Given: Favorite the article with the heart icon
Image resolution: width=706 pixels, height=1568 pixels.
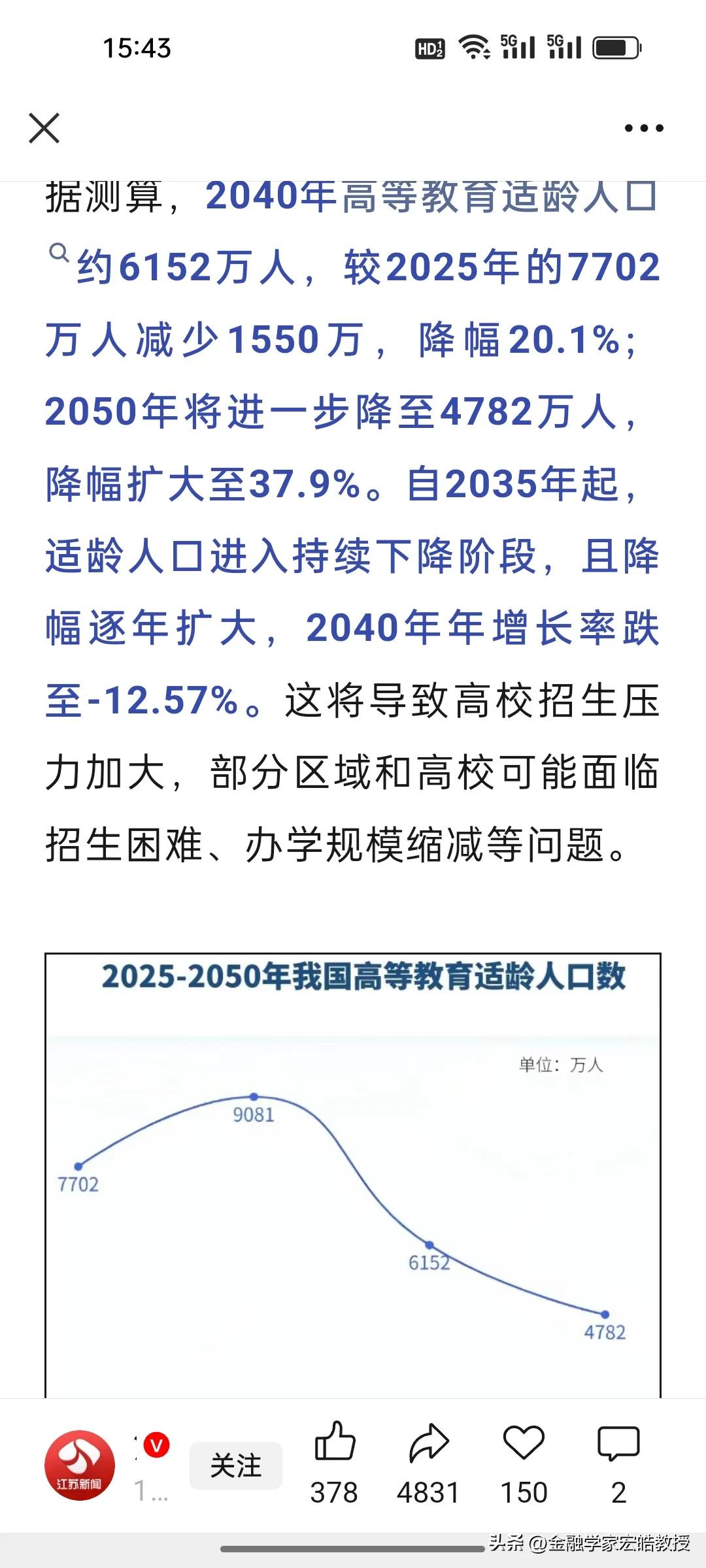Looking at the screenshot, I should point(524,1443).
